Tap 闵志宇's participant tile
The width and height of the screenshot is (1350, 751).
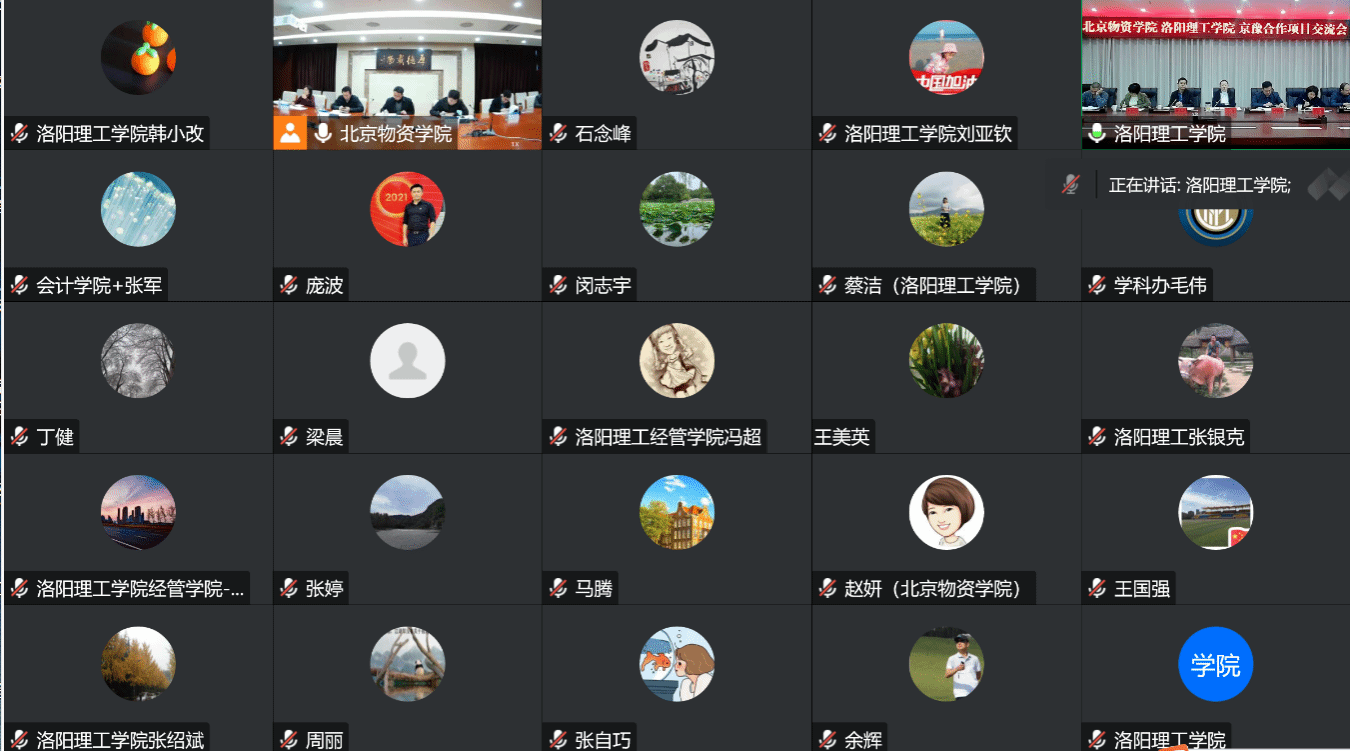click(677, 210)
